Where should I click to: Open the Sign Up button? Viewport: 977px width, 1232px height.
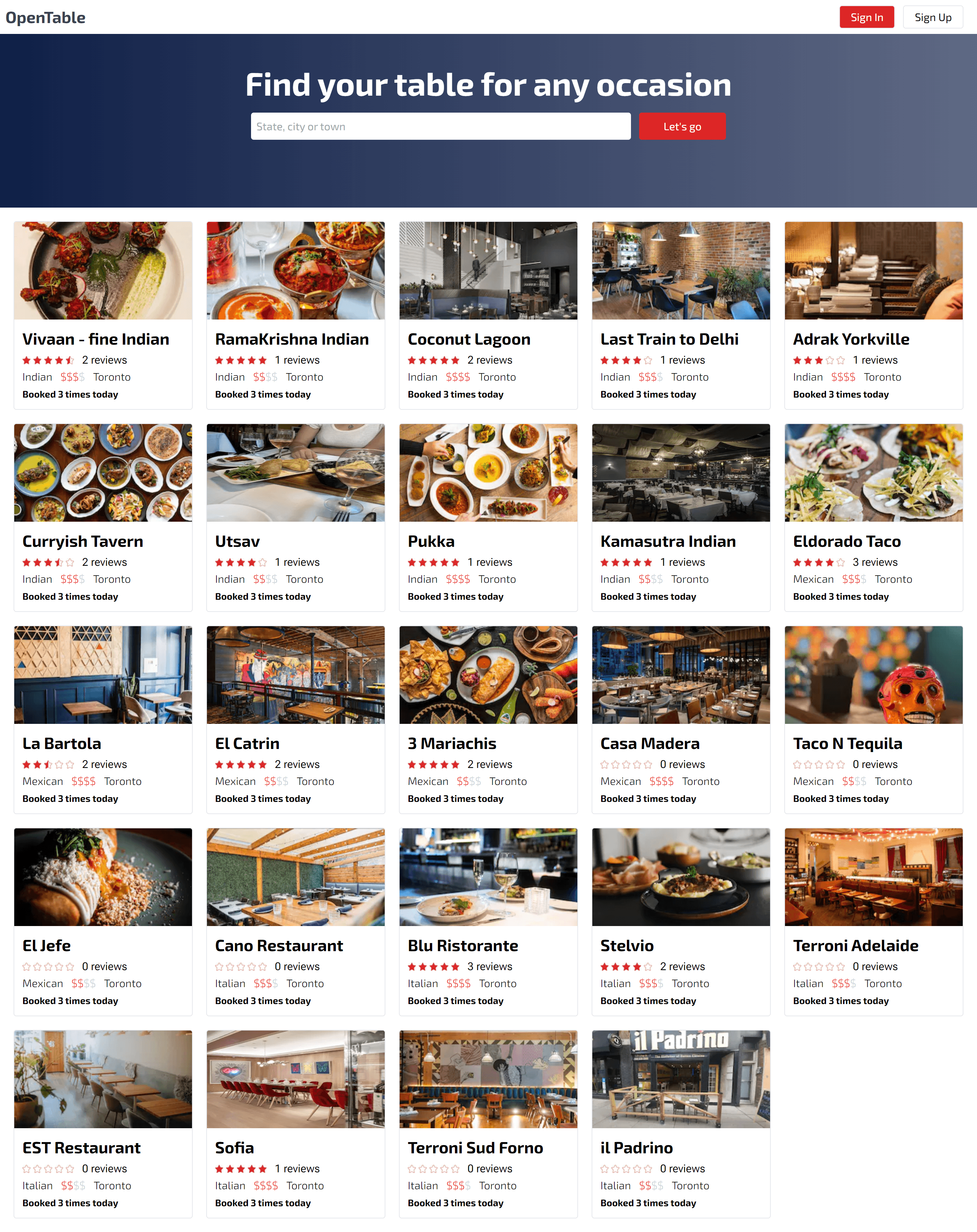point(933,17)
